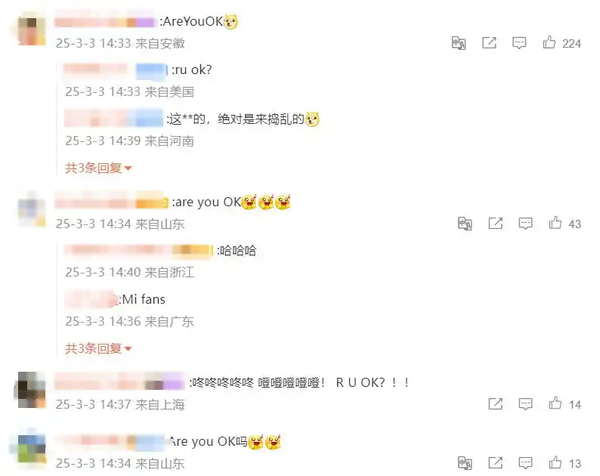This screenshot has width=600, height=476.
Task: Repost the 'are you OK' comment with 43 likes
Action: tap(489, 224)
